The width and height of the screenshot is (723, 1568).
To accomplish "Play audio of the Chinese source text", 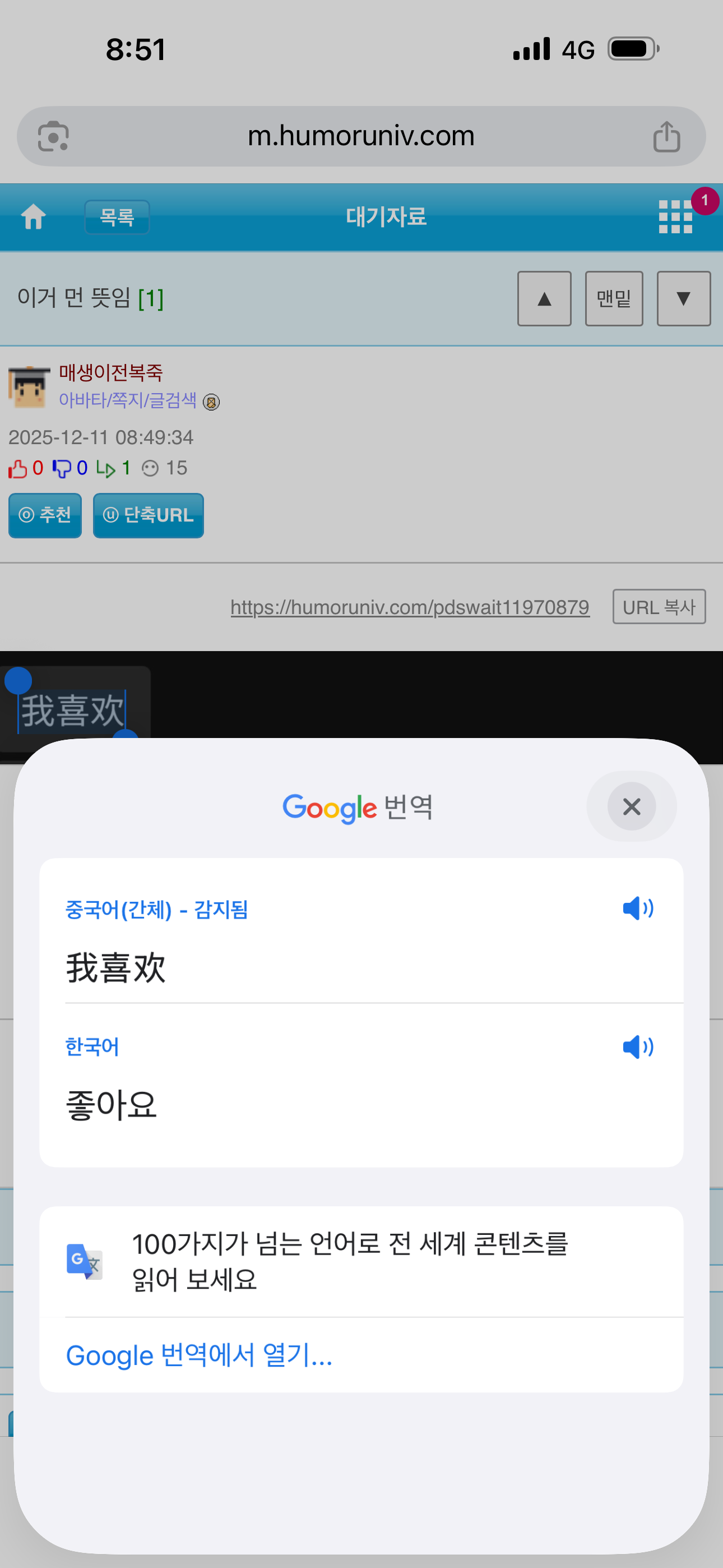I will tap(637, 908).
